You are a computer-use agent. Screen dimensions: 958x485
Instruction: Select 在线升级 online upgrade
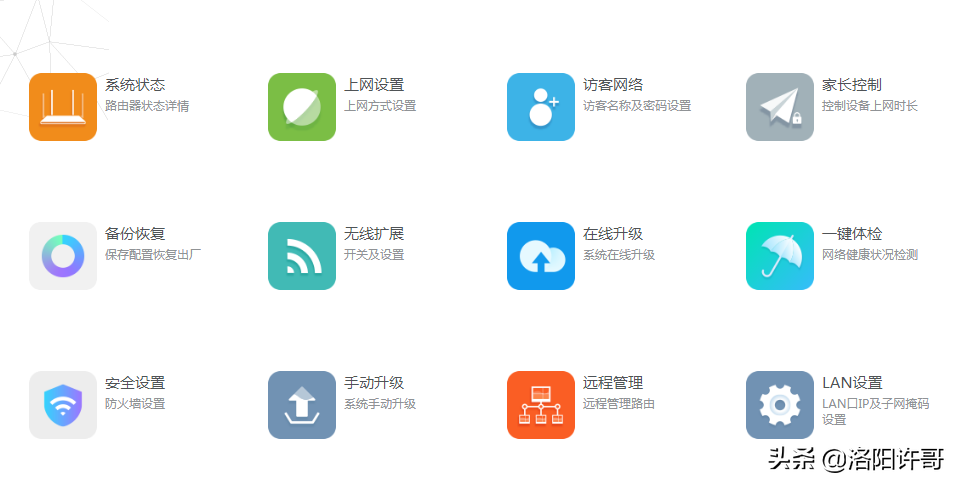(541, 256)
